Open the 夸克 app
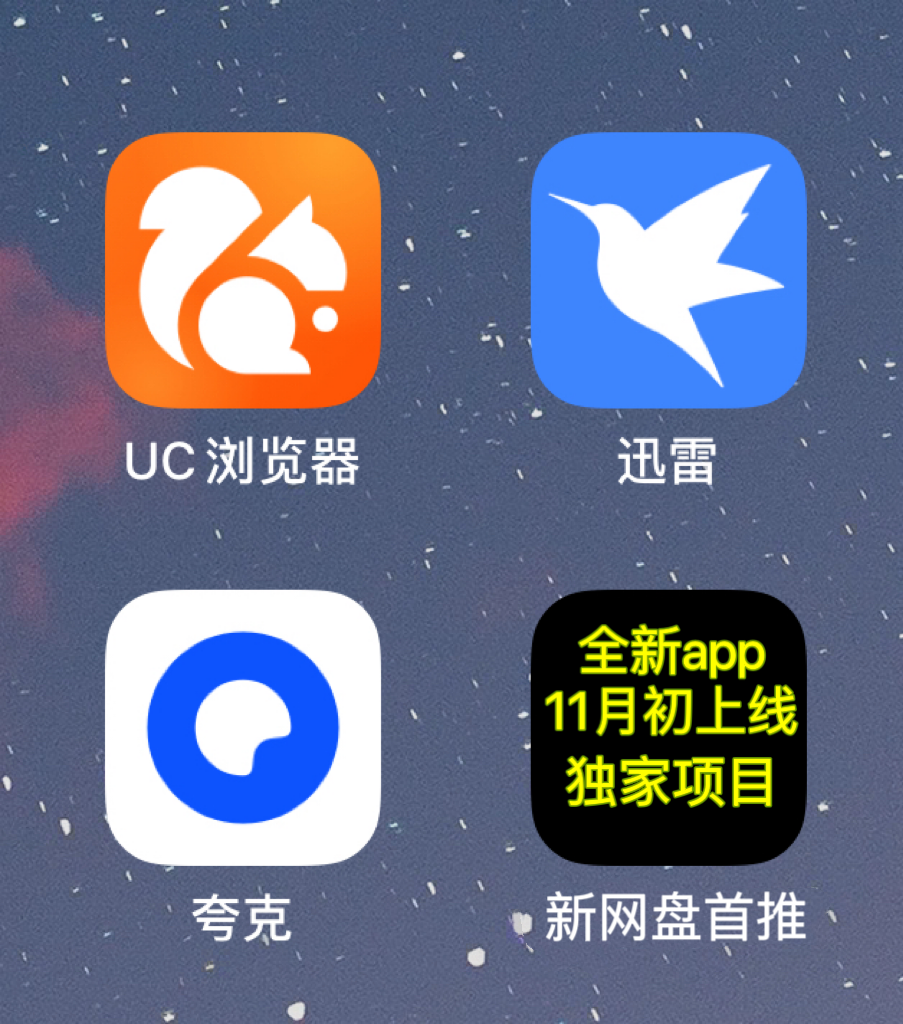Viewport: 903px width, 1024px height. pyautogui.click(x=242, y=727)
